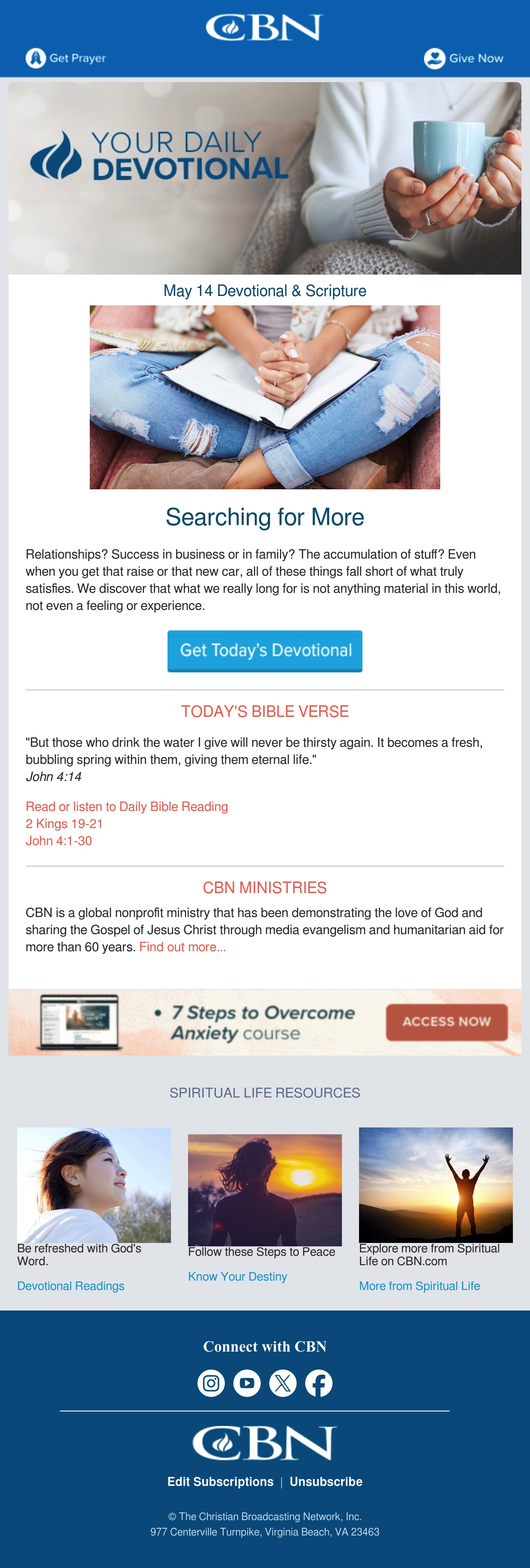This screenshot has height=1568, width=530.
Task: Open More from Spiritual Life
Action: point(419,1286)
